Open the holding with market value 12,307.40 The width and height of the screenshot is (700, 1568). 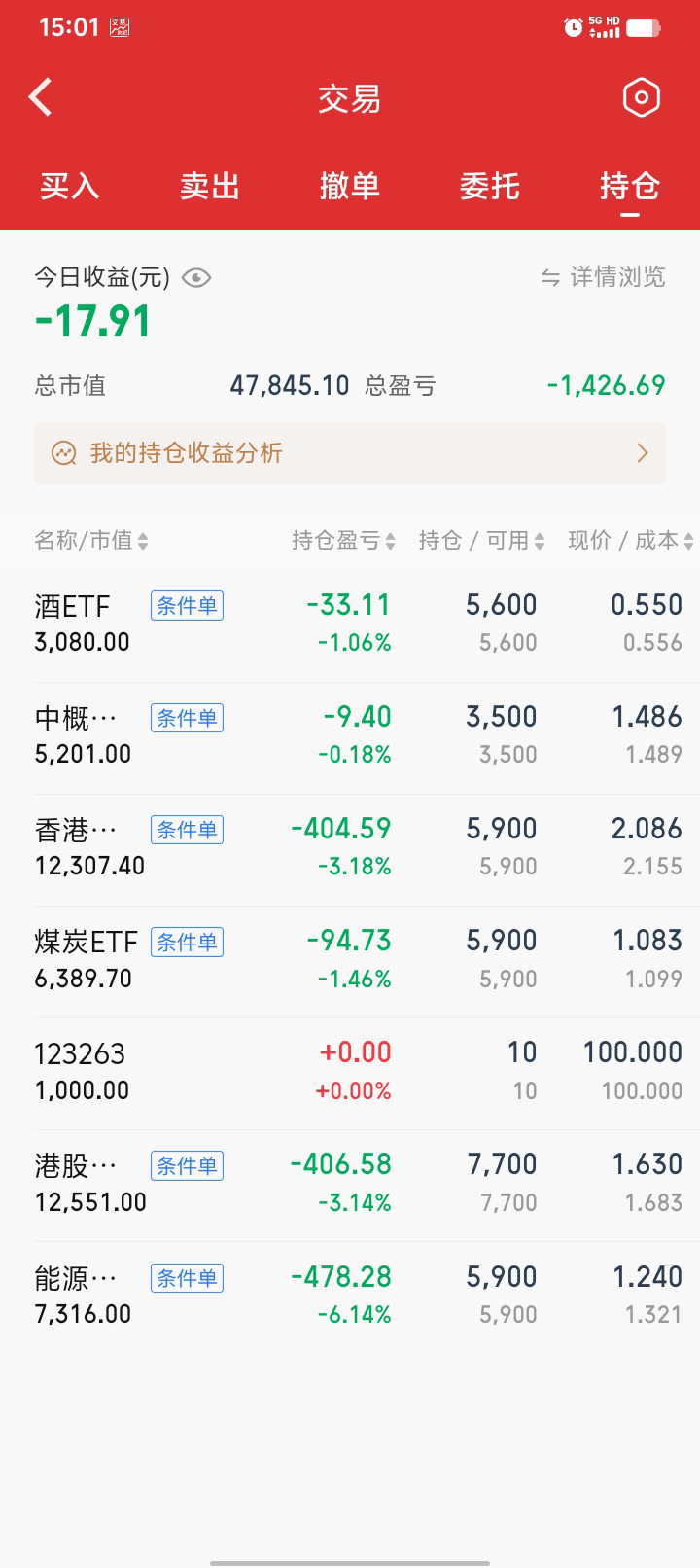[x=350, y=847]
